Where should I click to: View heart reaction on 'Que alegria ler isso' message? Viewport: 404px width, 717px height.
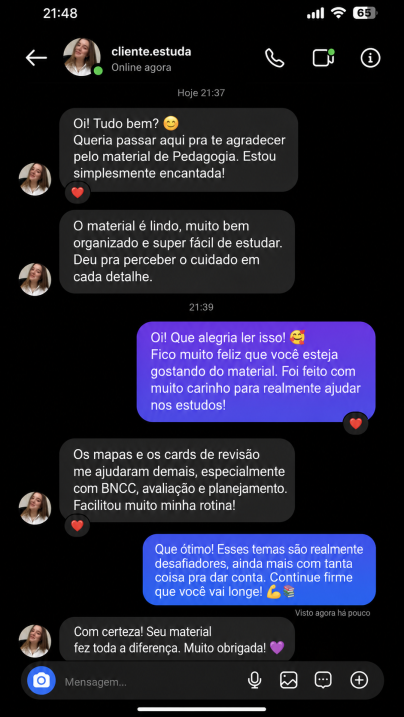[356, 424]
